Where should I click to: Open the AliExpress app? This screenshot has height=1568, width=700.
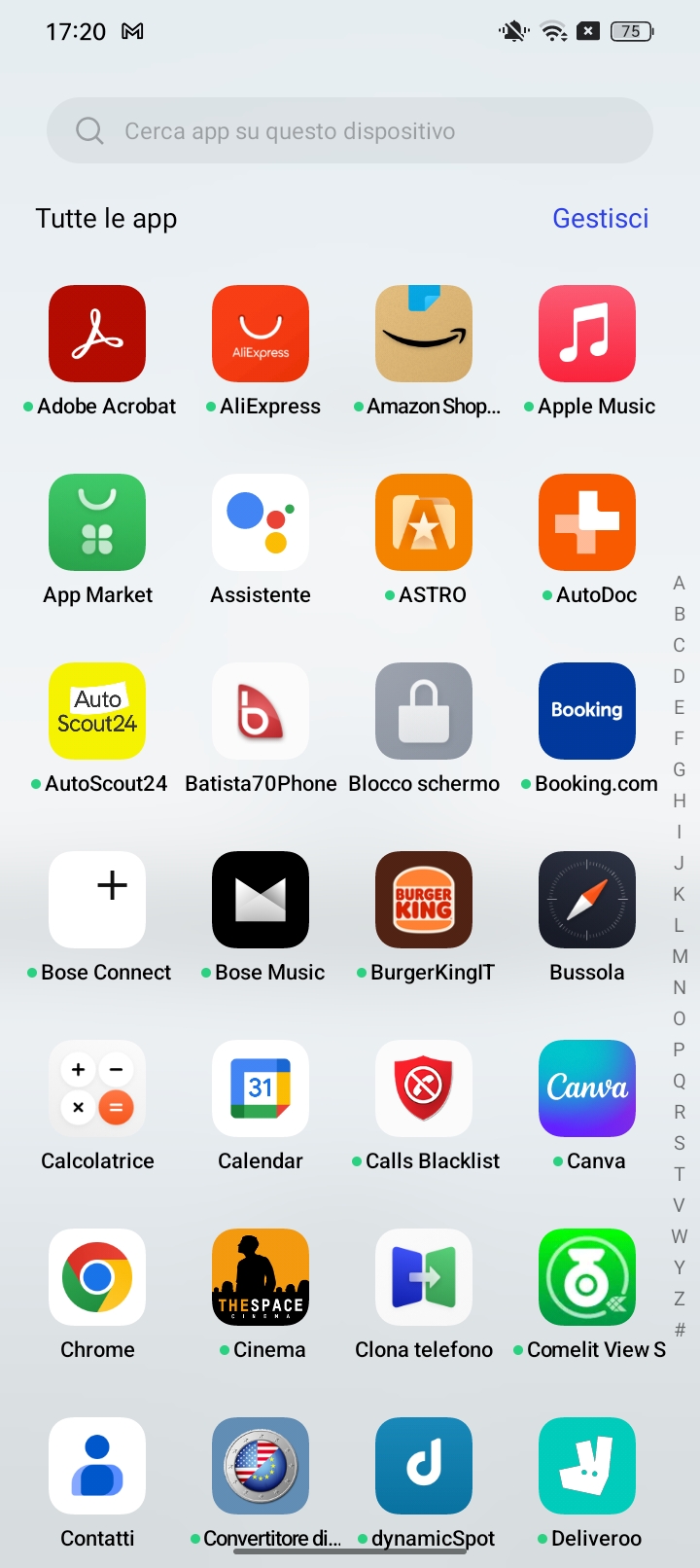(261, 334)
